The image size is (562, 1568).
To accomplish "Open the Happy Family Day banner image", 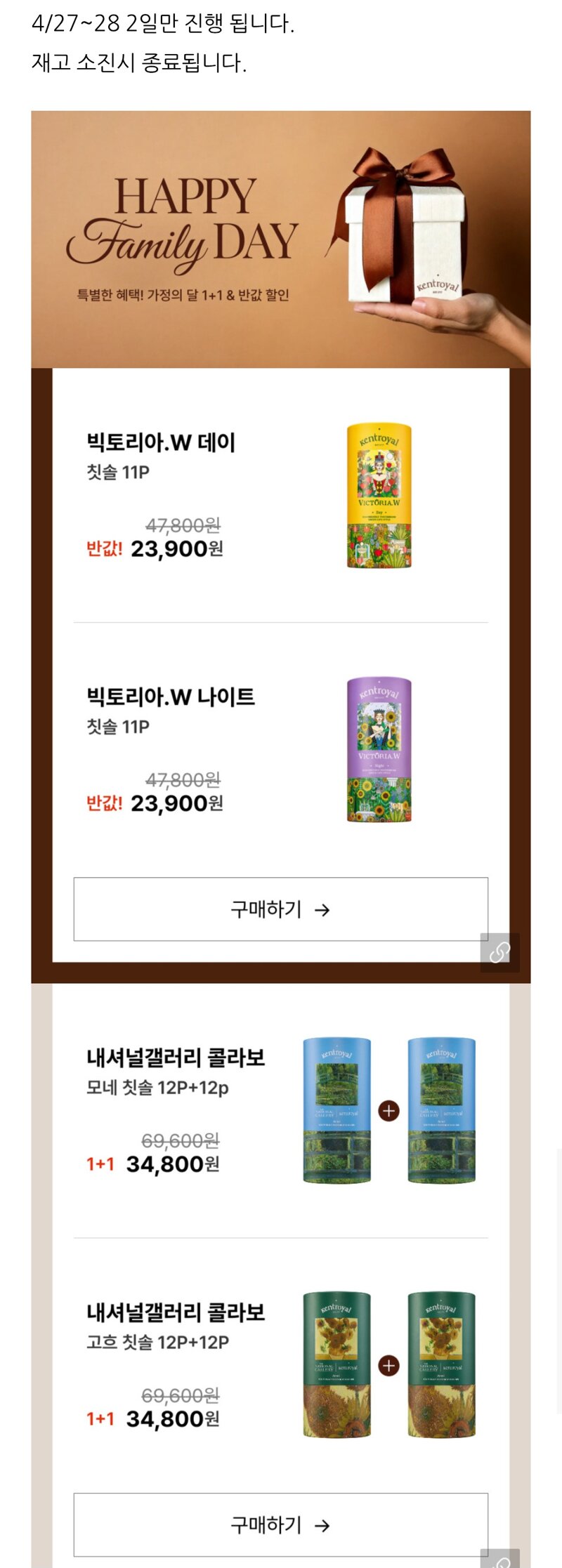I will coord(280,239).
